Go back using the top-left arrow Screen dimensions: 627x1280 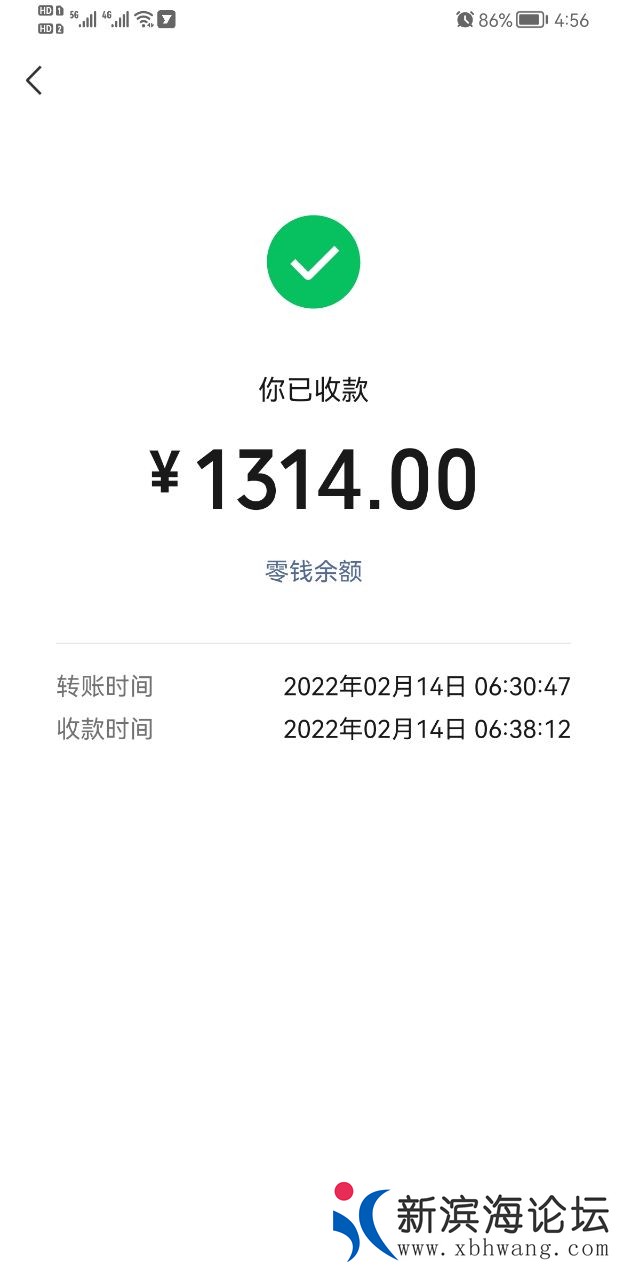click(34, 81)
